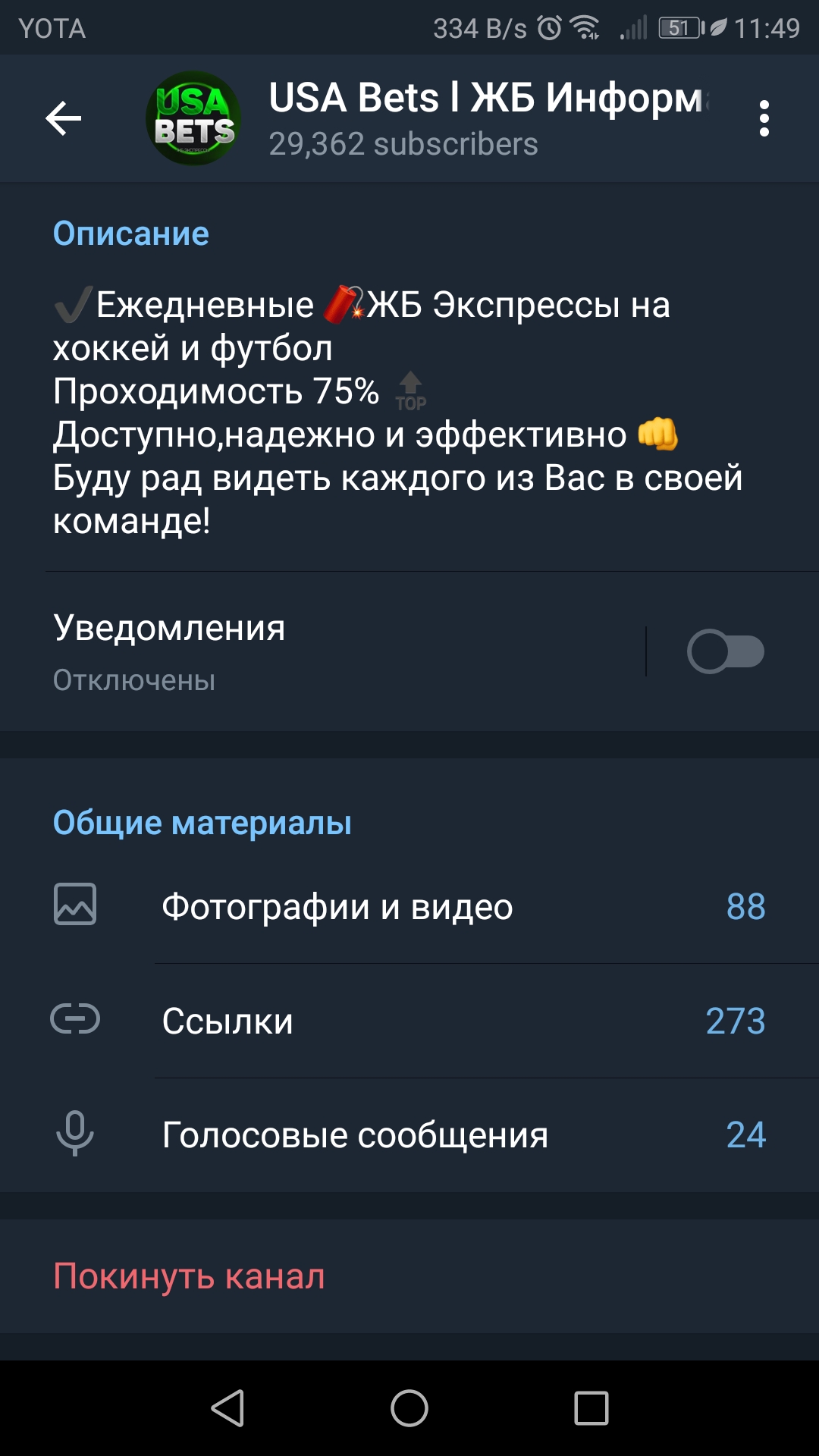Open Уведомления notification settings row
This screenshot has width=819, height=1456.
point(322,651)
